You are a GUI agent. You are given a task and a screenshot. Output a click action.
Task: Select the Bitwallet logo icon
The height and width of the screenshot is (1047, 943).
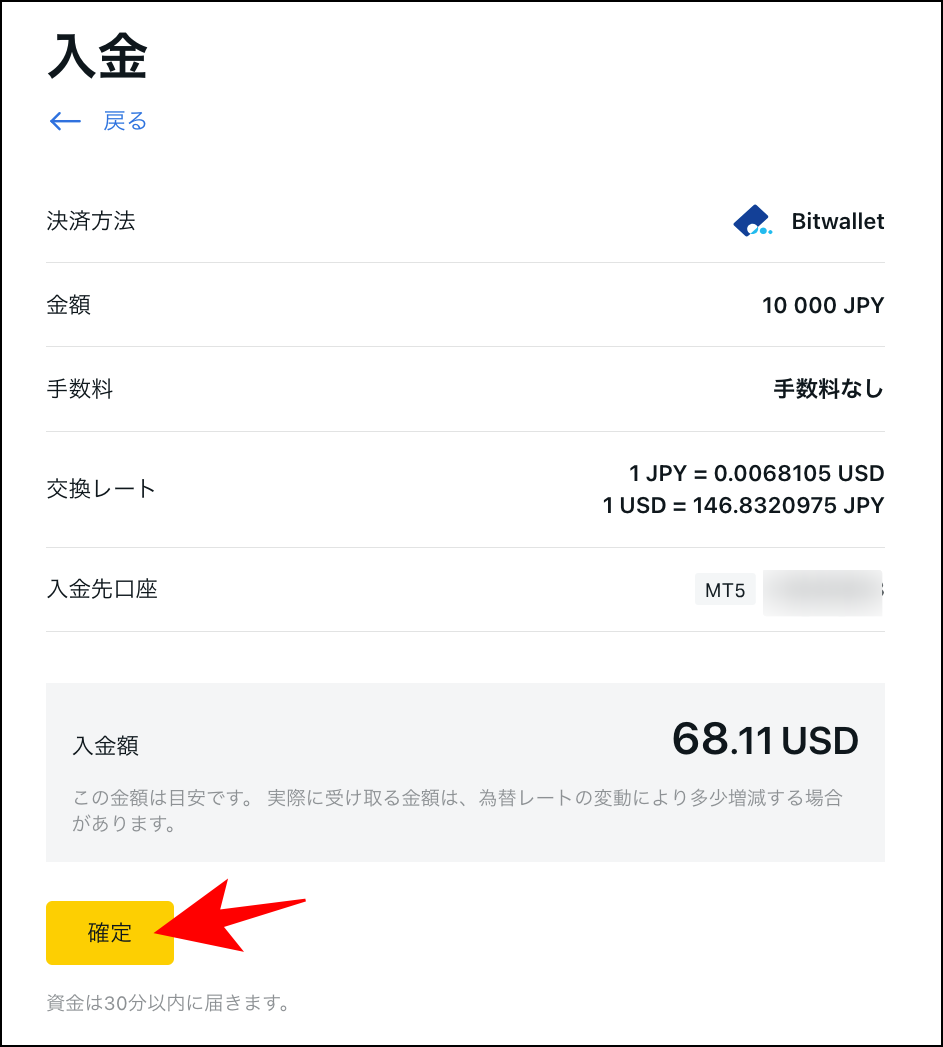[x=751, y=220]
